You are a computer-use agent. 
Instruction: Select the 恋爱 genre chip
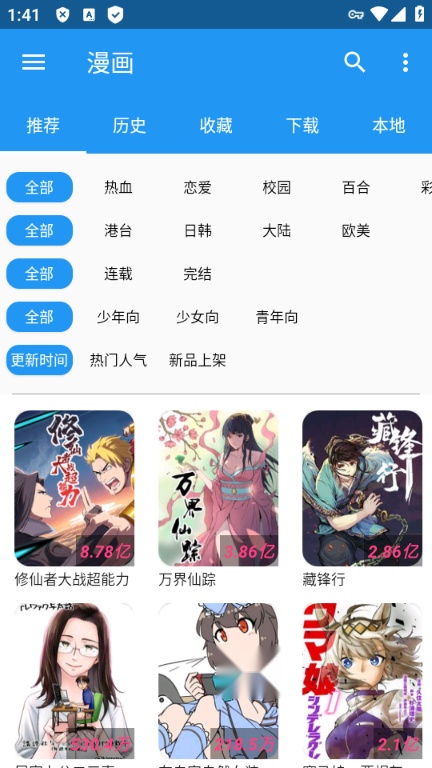tap(197, 187)
